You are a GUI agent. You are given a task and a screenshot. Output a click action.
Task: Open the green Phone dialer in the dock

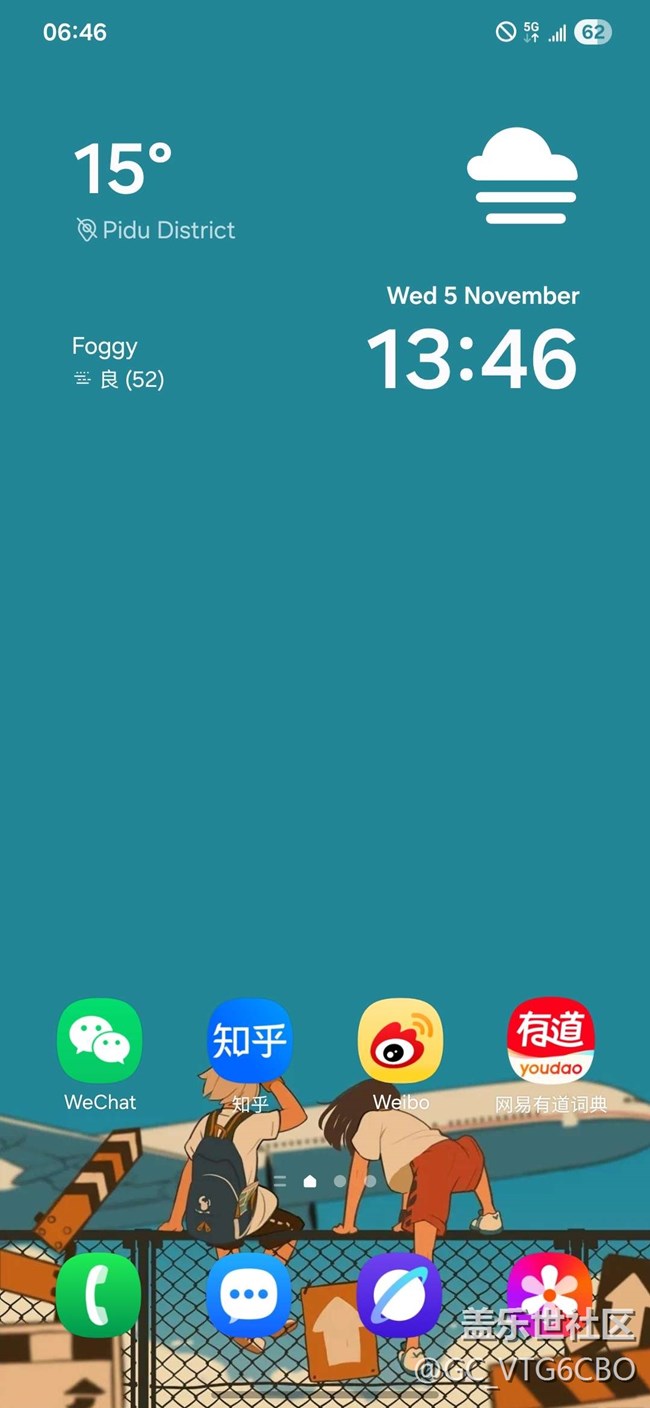[x=98, y=1295]
